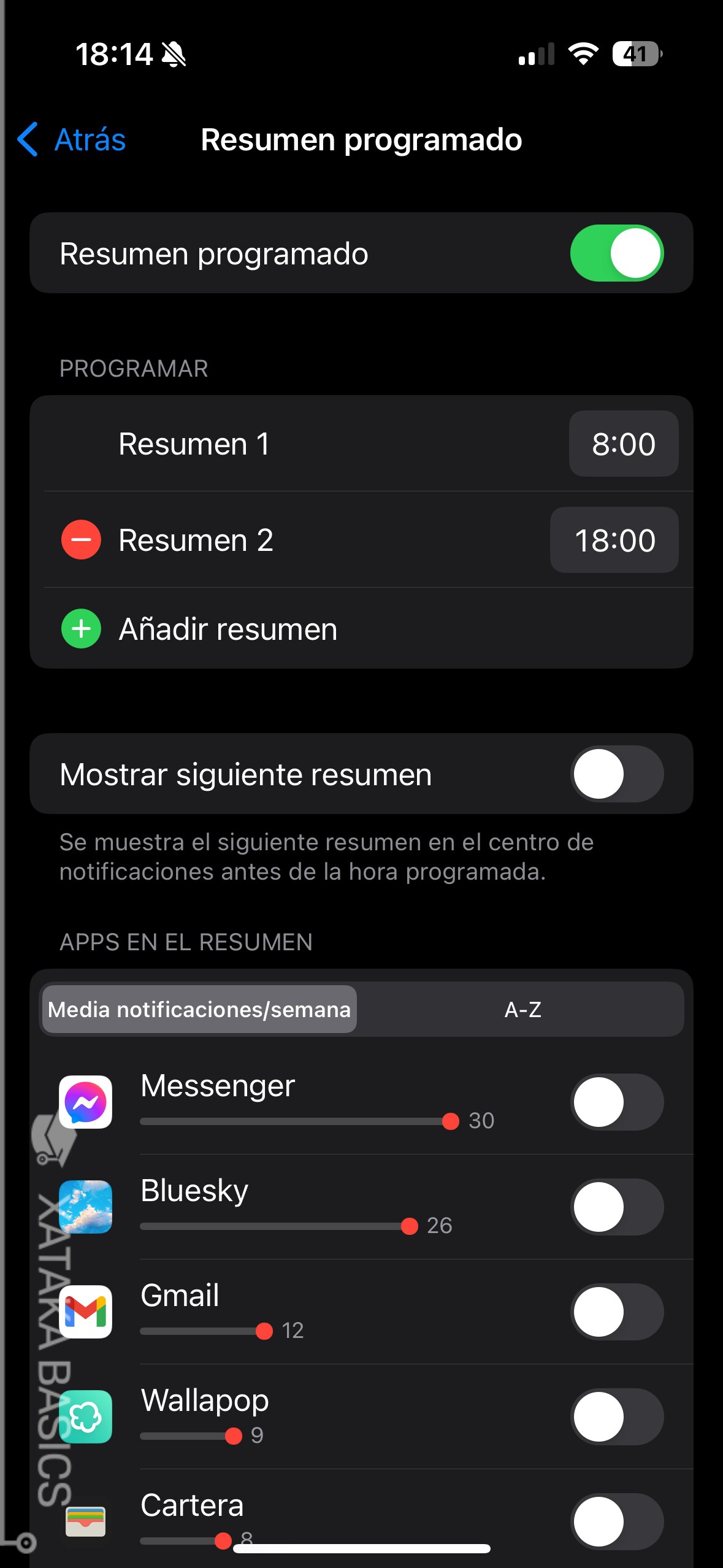This screenshot has width=723, height=1568.
Task: Open the Resumen 1 time picker showing 8:00
Action: point(624,444)
